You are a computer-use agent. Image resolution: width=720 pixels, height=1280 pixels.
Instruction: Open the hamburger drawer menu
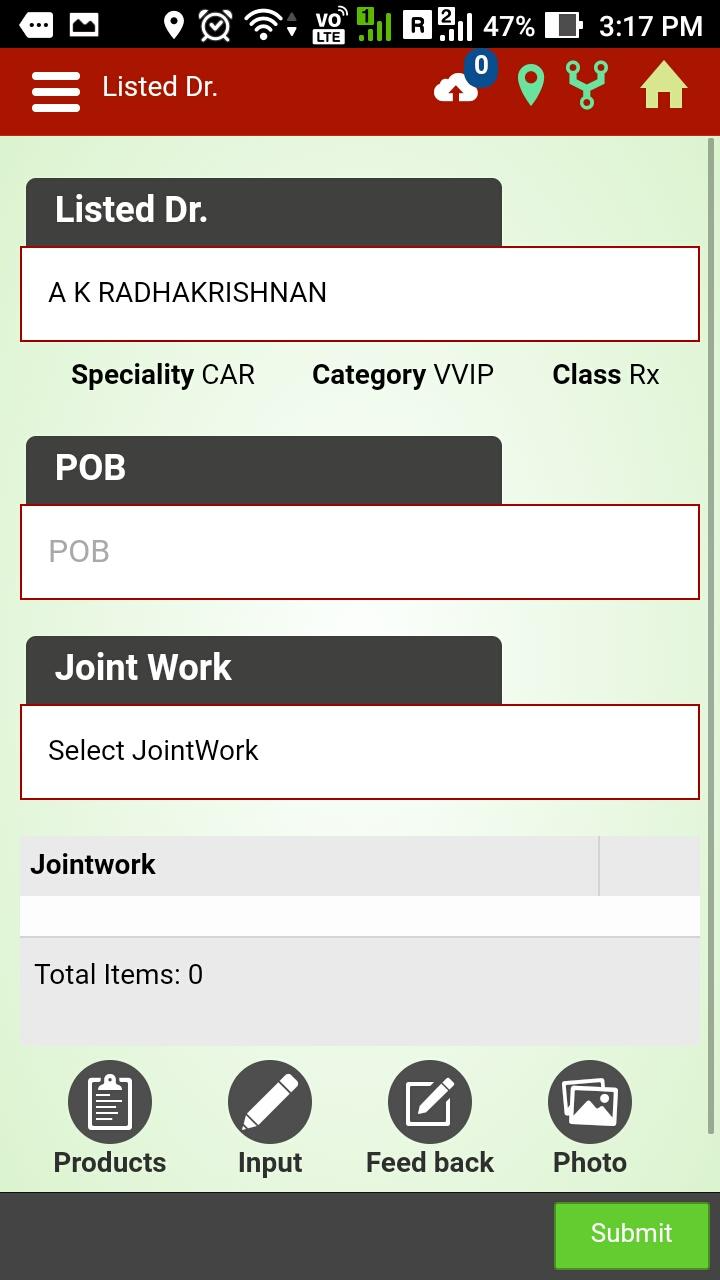[56, 91]
